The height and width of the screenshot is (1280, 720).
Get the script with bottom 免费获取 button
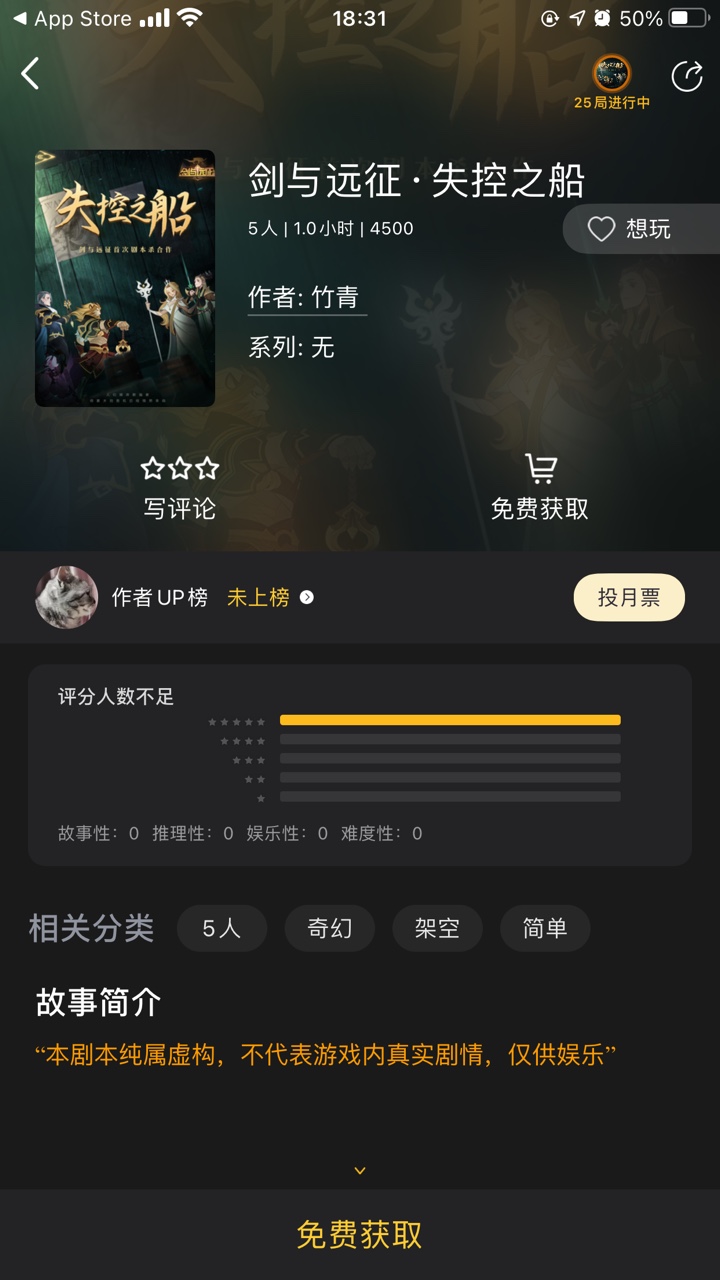360,1235
